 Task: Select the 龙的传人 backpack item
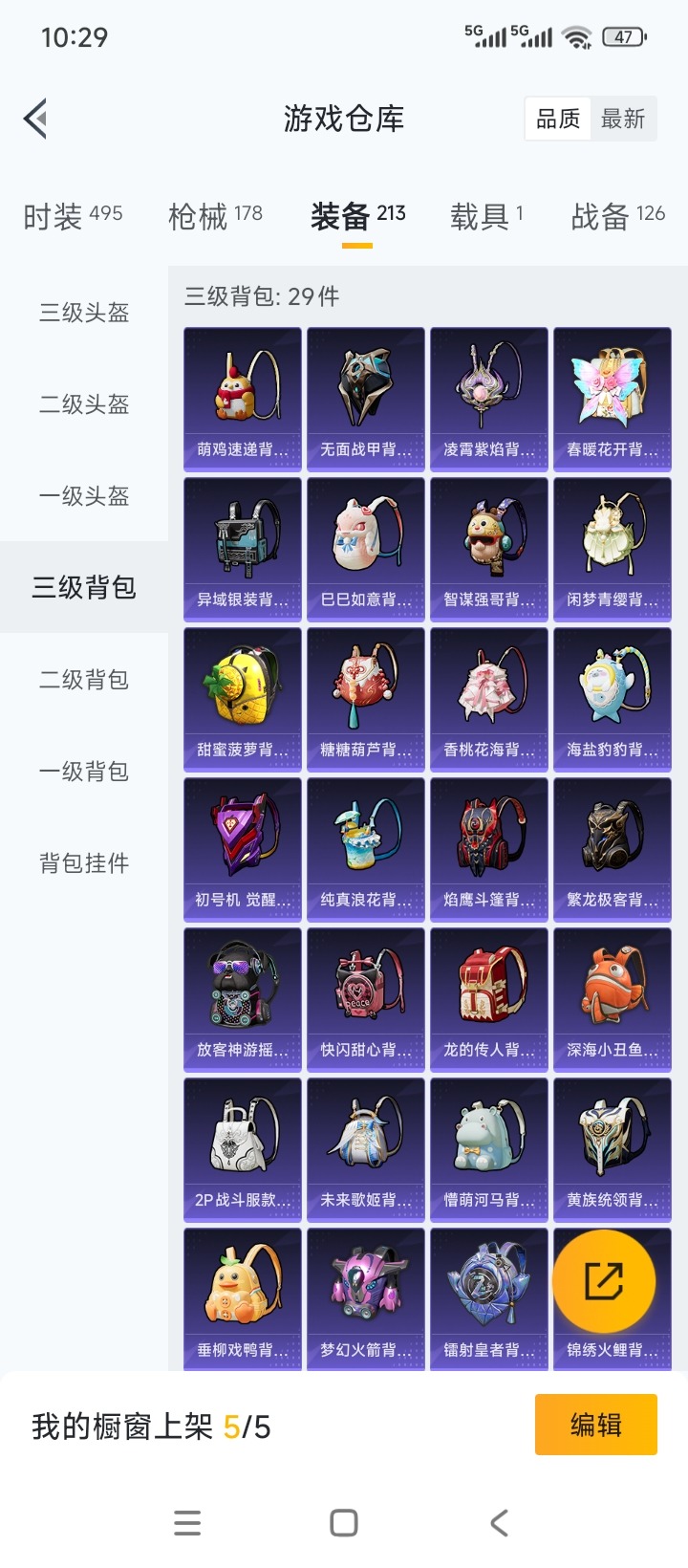tap(489, 999)
